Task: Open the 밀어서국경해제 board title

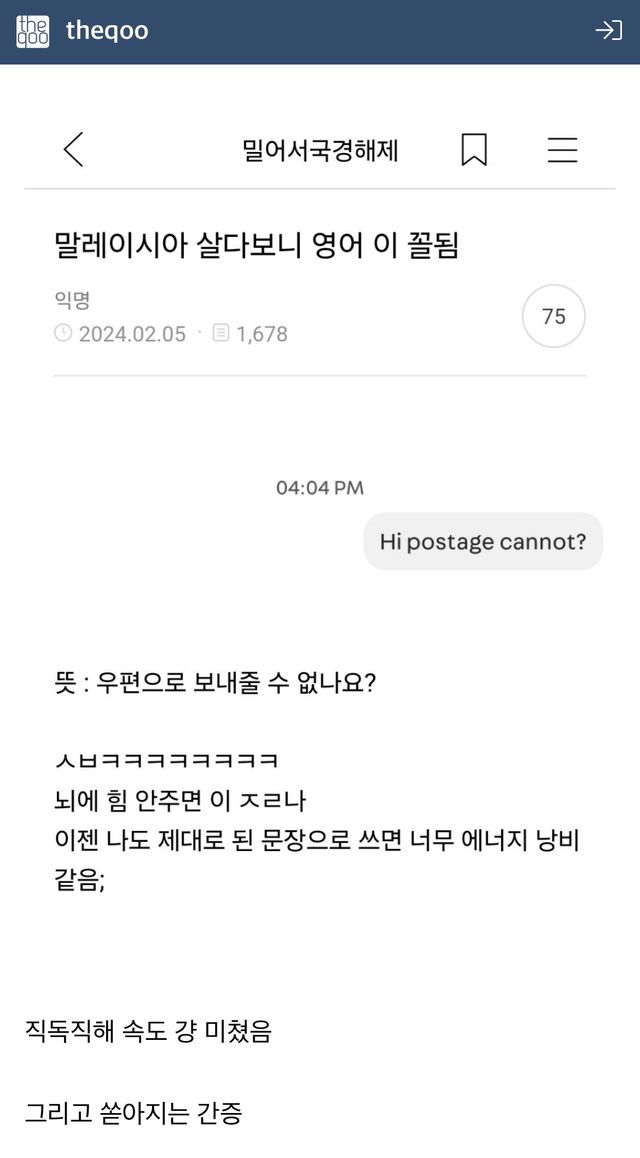Action: point(320,150)
